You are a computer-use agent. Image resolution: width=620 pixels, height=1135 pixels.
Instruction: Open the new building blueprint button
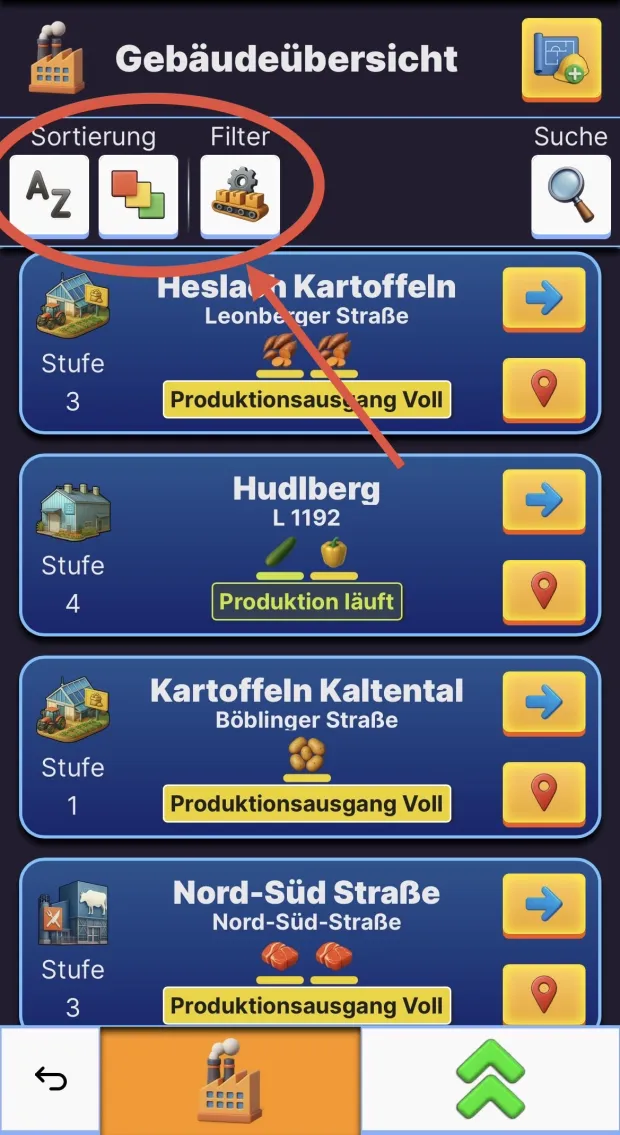[561, 58]
